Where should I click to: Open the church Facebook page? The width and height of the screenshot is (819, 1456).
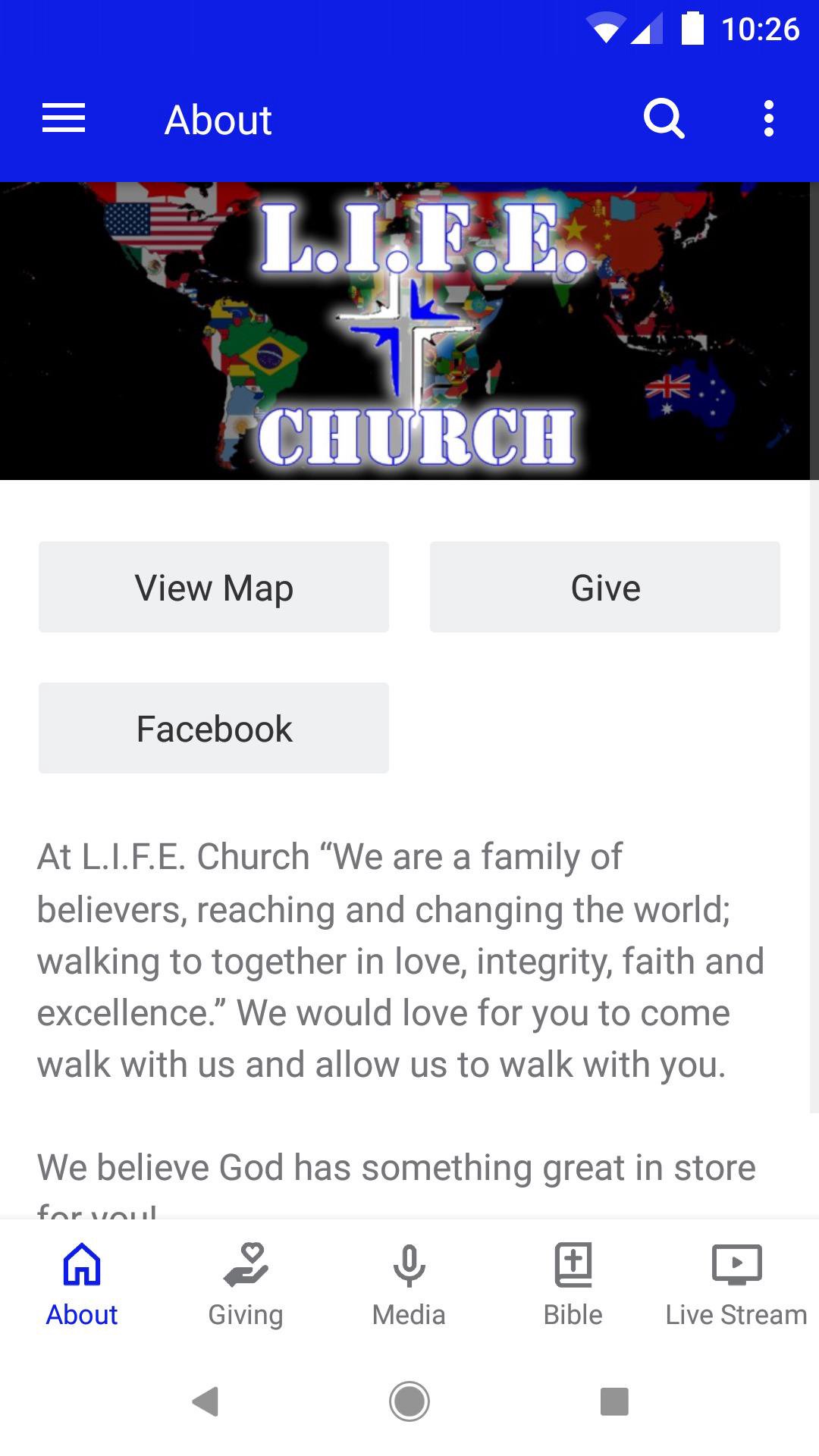tap(214, 728)
